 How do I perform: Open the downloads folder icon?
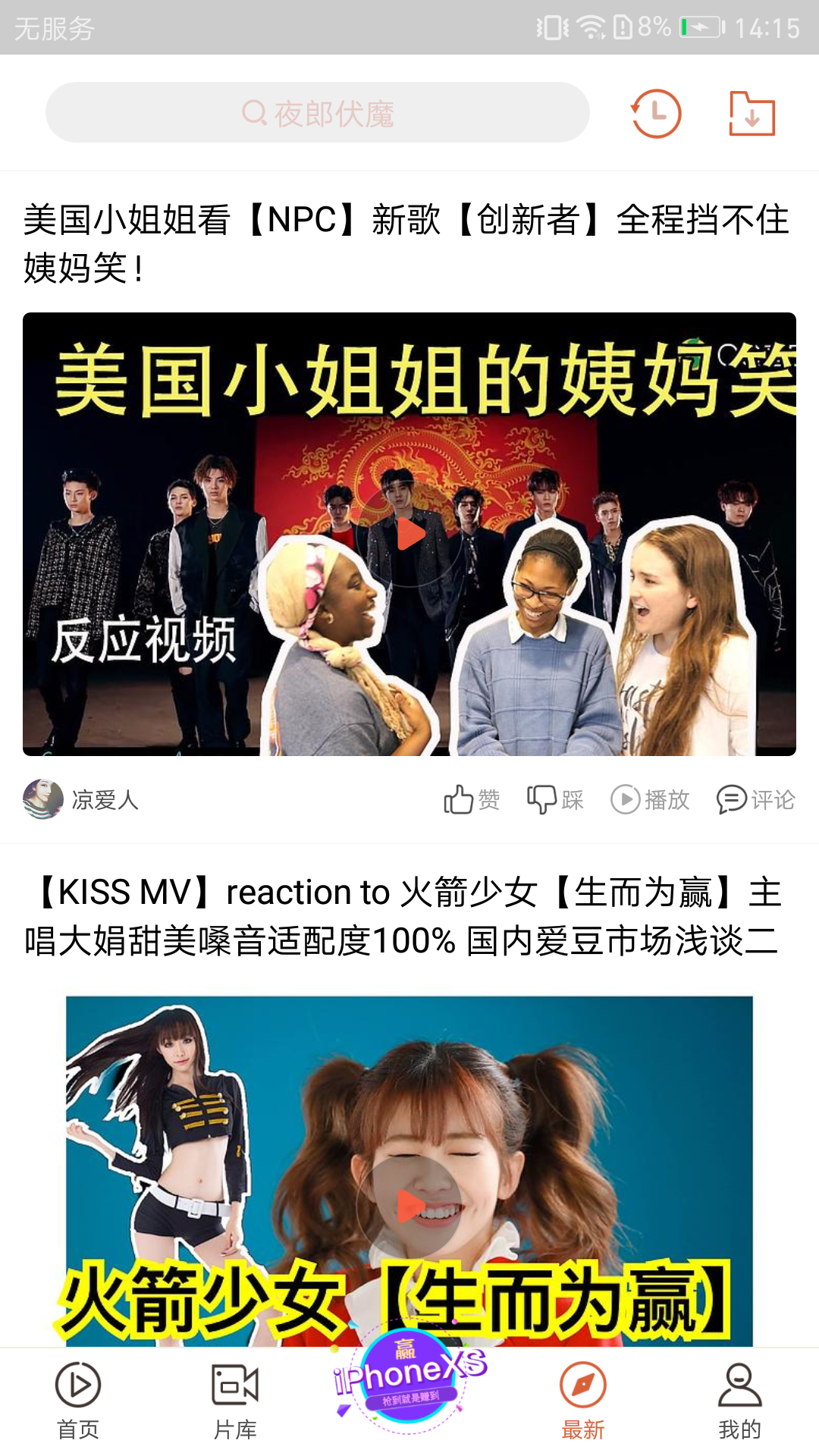click(752, 114)
